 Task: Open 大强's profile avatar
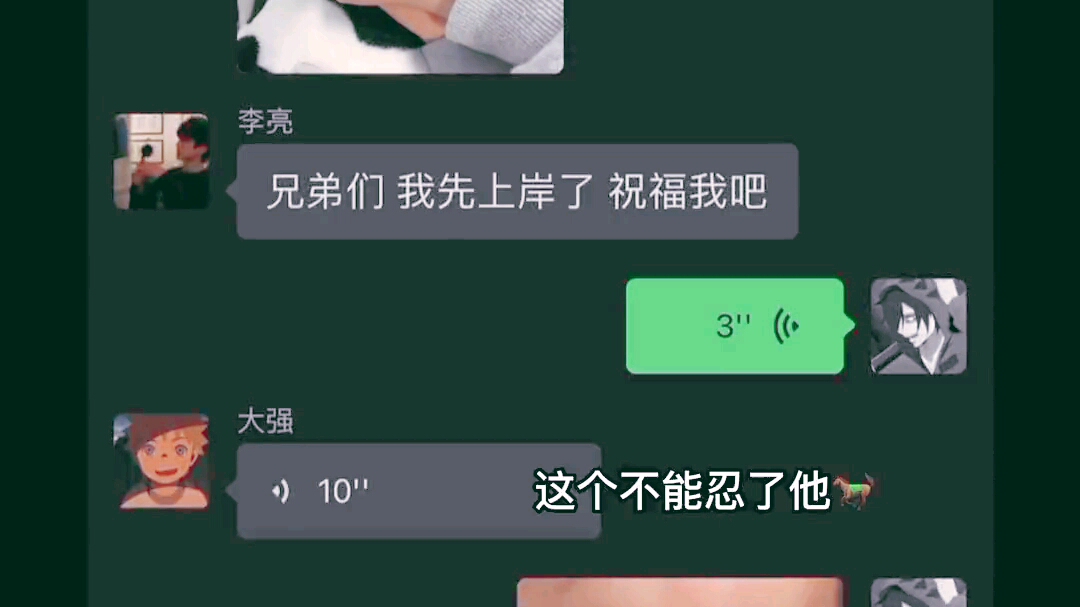[162, 461]
